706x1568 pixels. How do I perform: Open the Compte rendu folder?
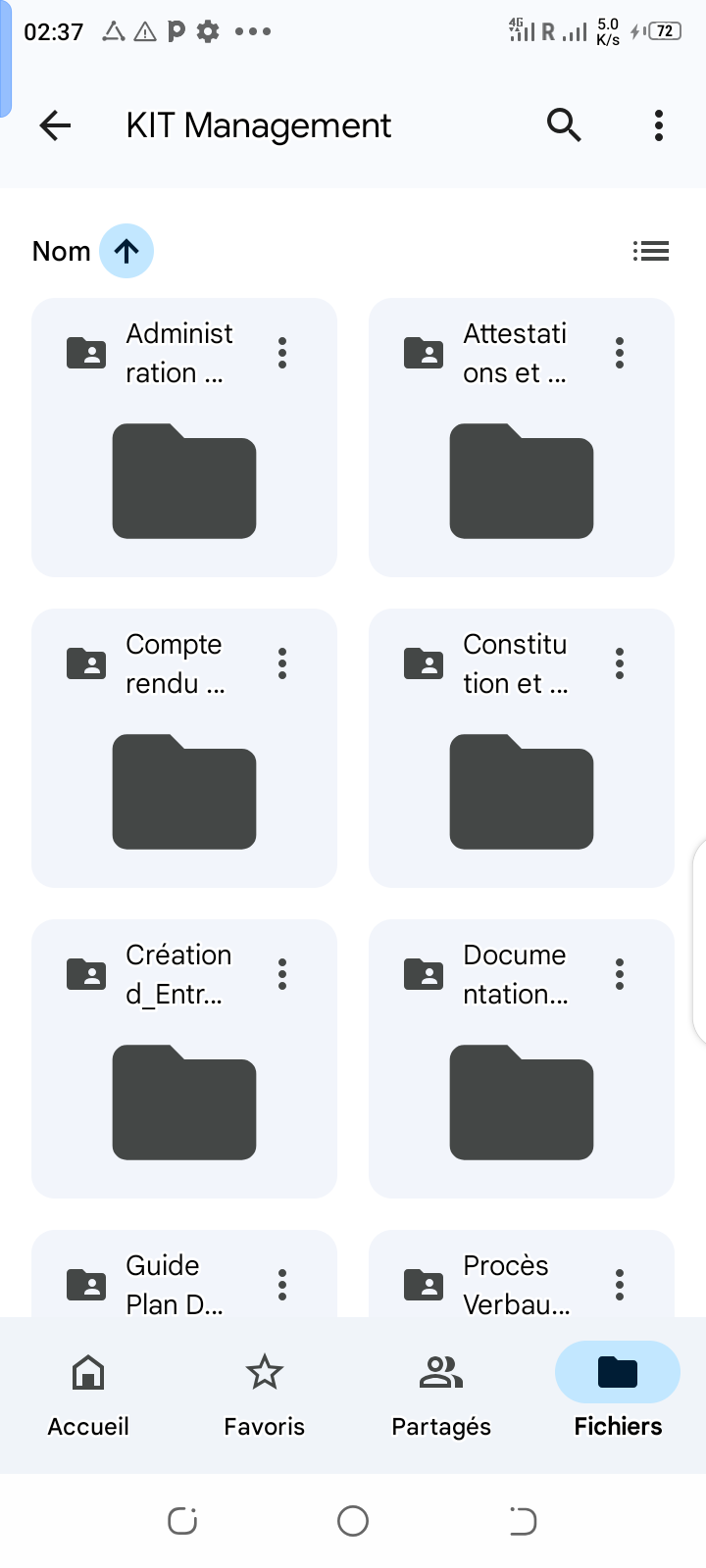click(x=184, y=748)
